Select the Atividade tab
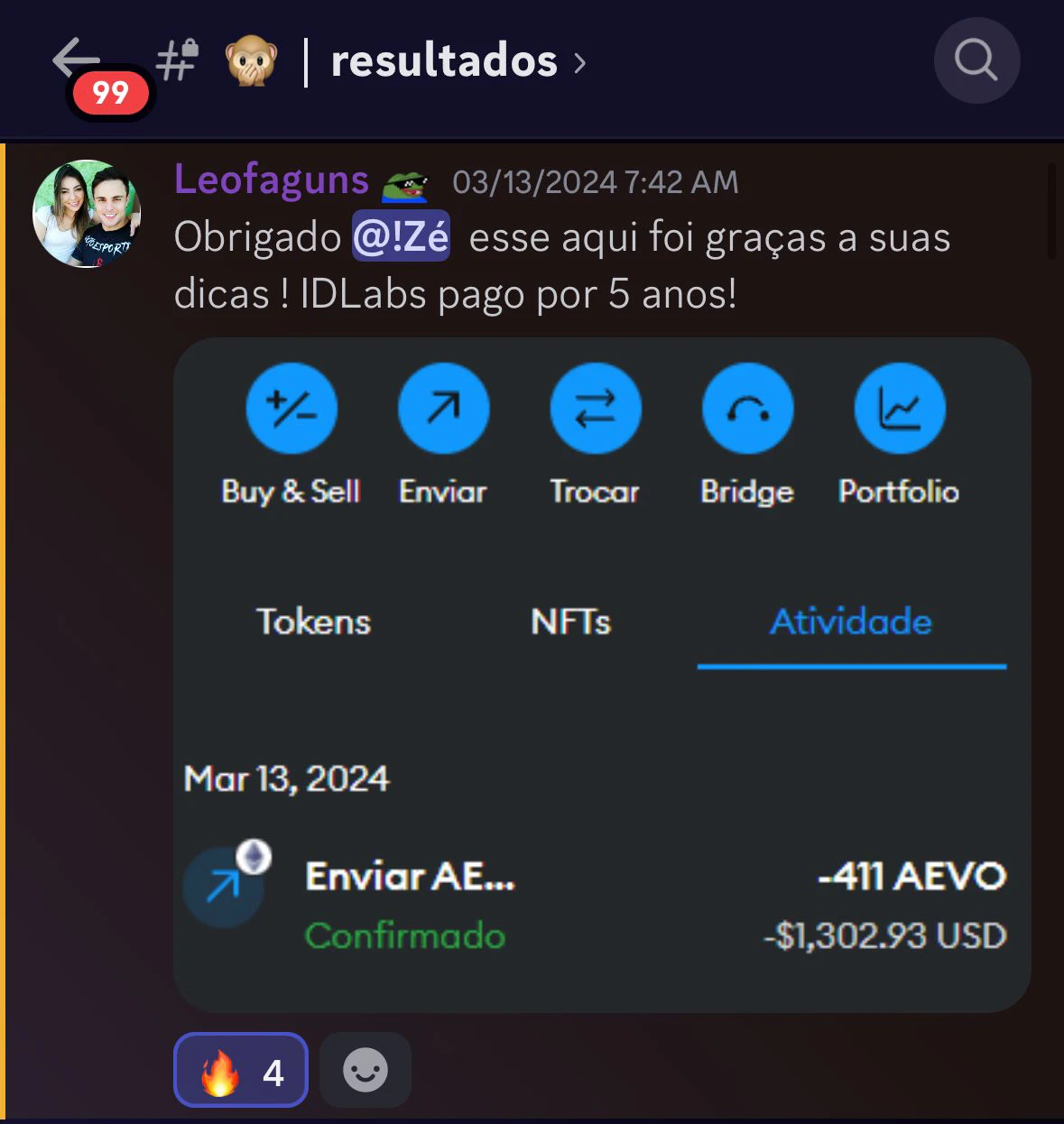Image resolution: width=1064 pixels, height=1124 pixels. (850, 622)
